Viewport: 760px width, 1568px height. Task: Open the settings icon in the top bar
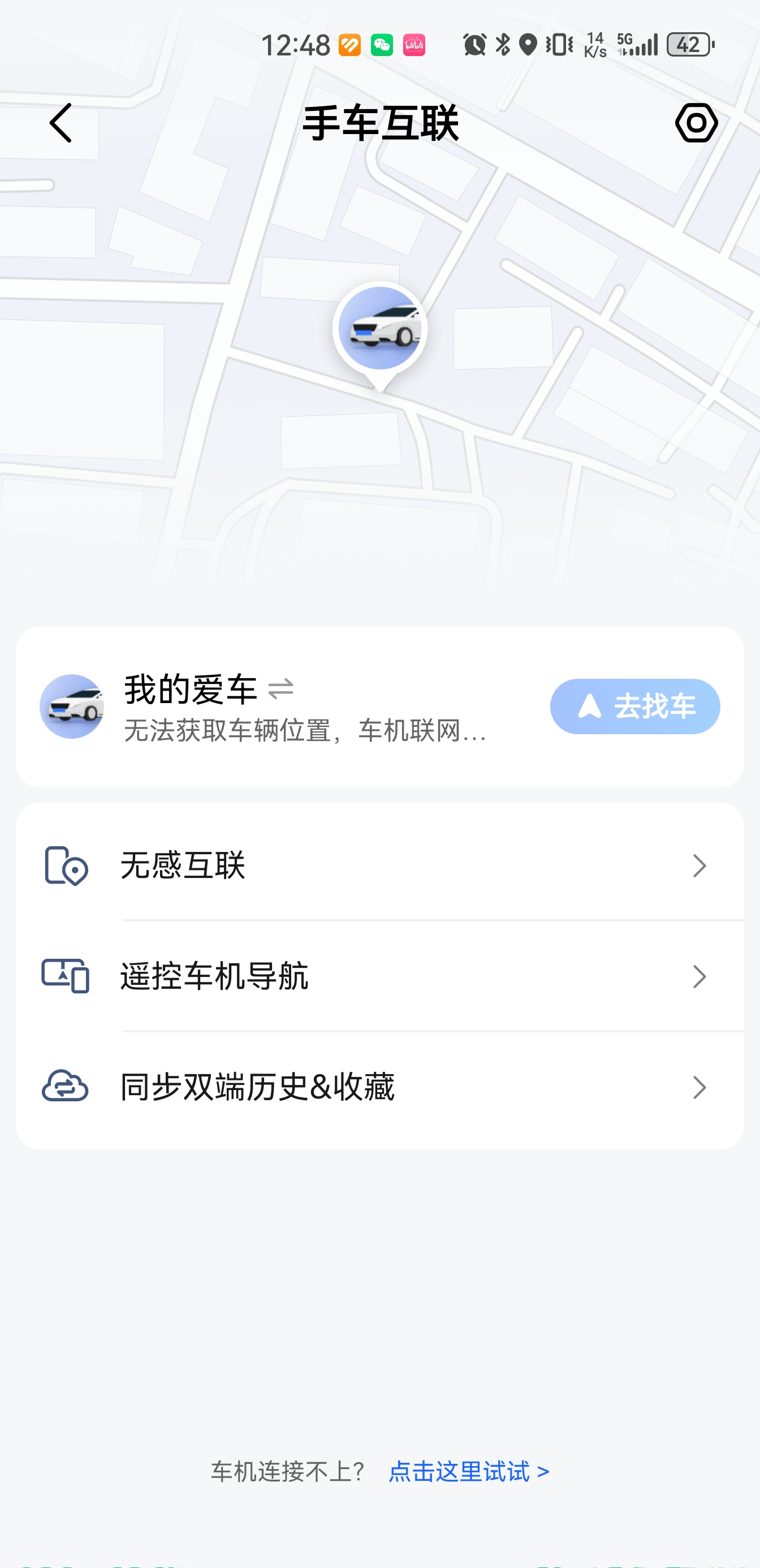pyautogui.click(x=696, y=123)
